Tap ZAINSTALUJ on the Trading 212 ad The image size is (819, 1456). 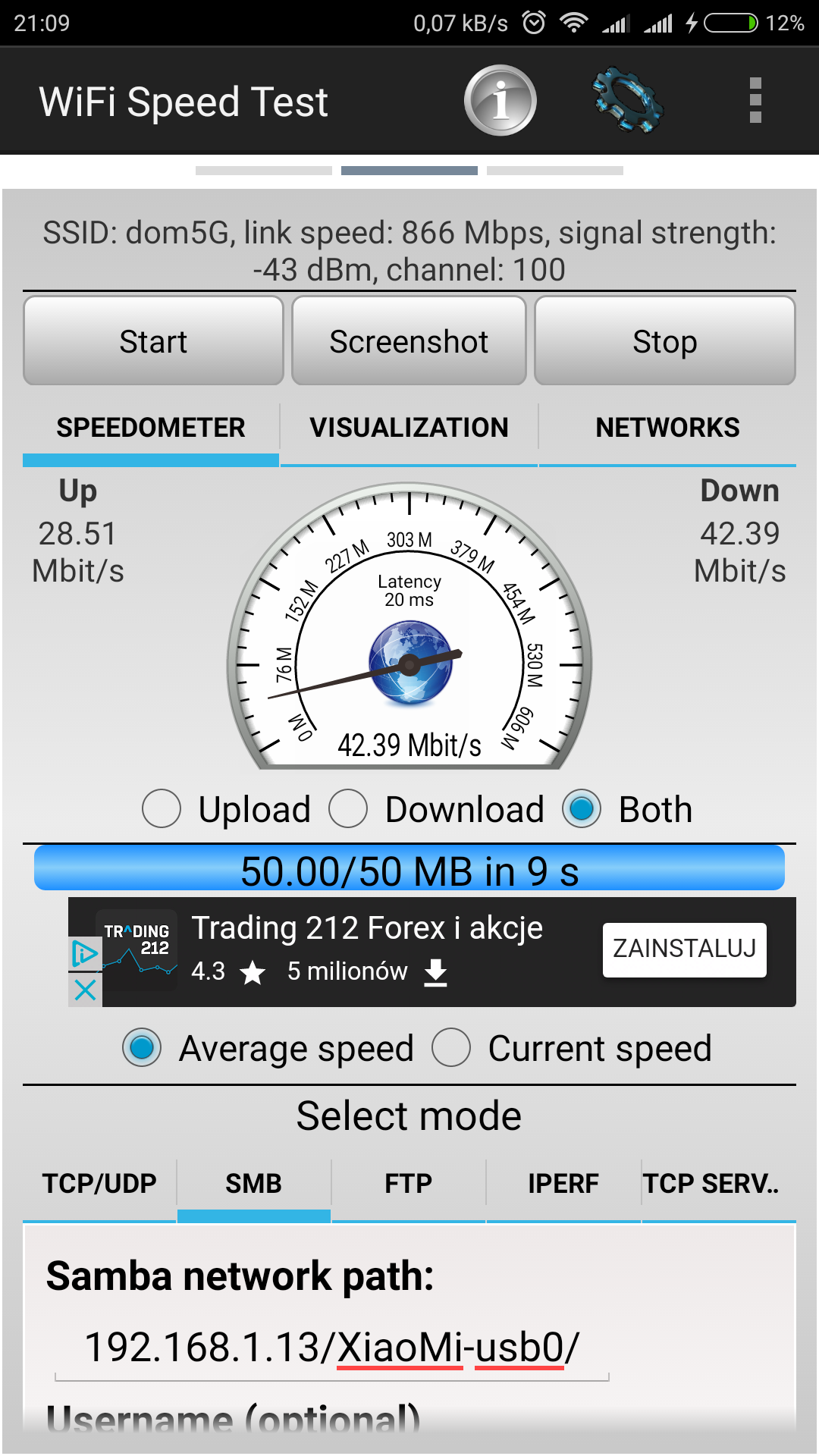pyautogui.click(x=684, y=949)
